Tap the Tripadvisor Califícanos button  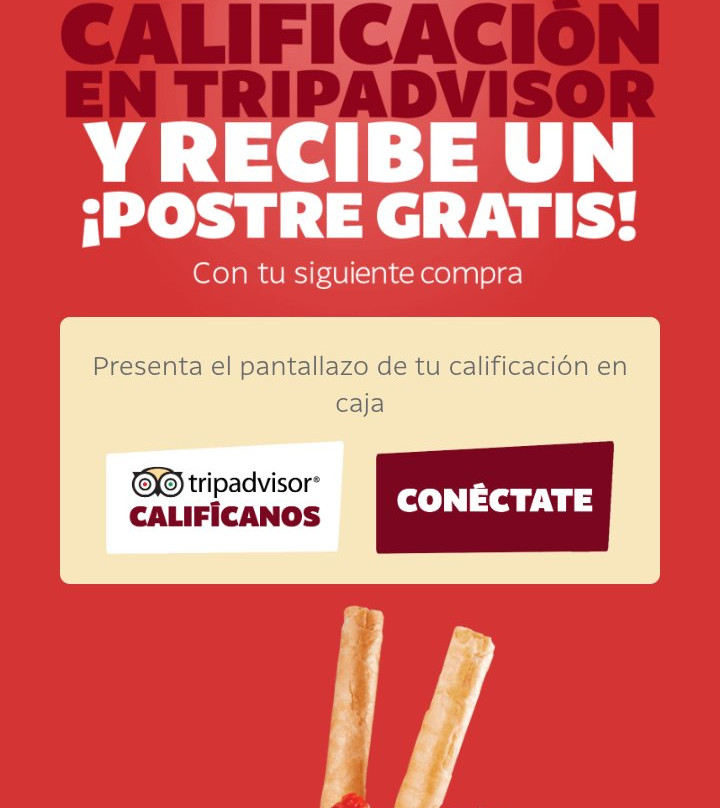point(225,498)
